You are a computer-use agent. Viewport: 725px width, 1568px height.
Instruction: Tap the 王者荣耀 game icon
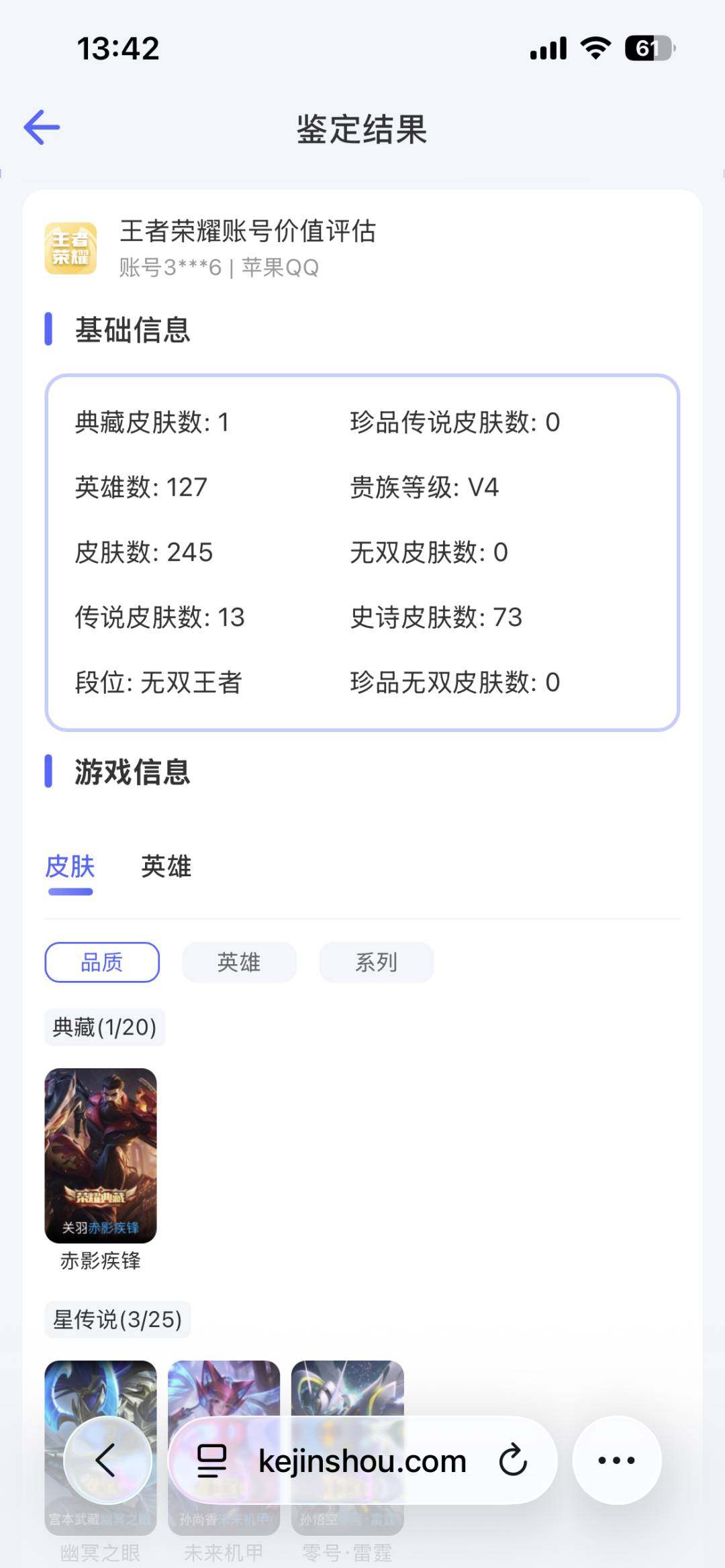click(69, 248)
